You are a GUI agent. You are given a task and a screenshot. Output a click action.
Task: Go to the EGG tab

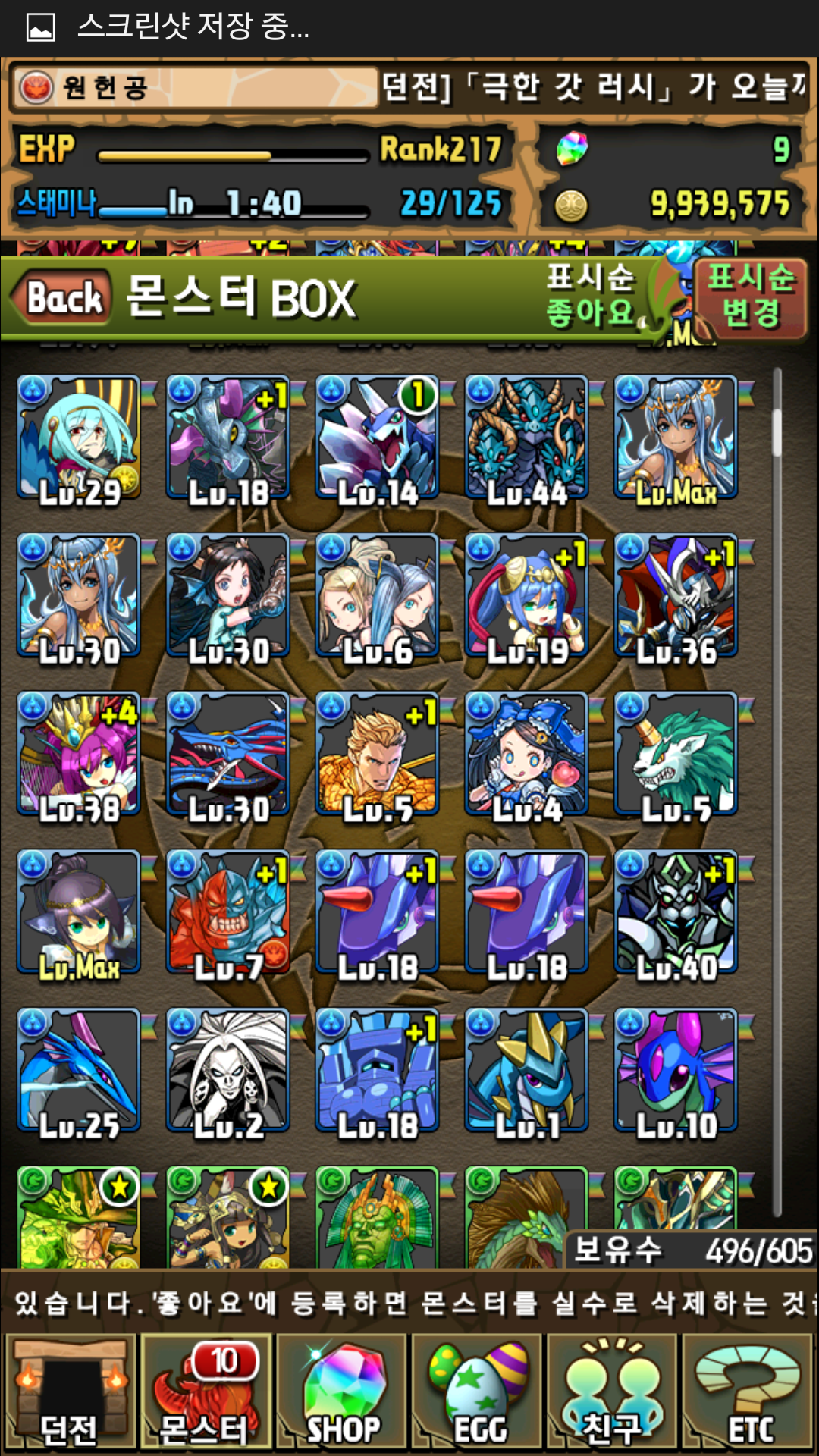[x=478, y=1393]
